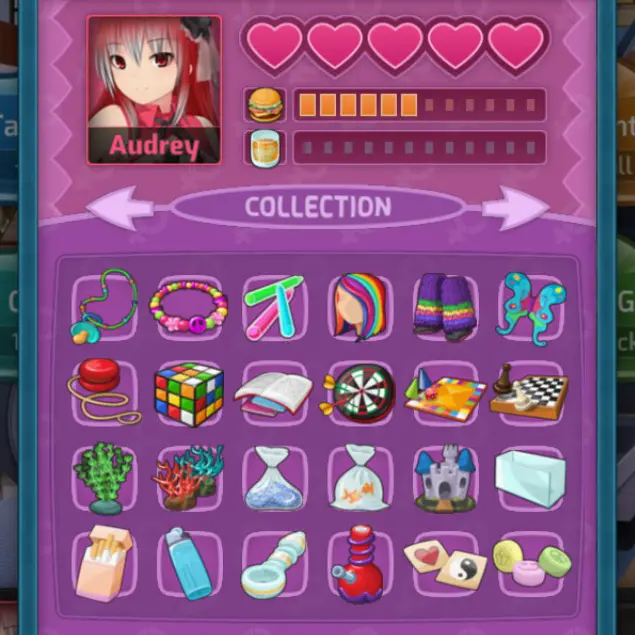Select the Rubik's cube item
Screen dimensions: 635x635
[x=188, y=393]
